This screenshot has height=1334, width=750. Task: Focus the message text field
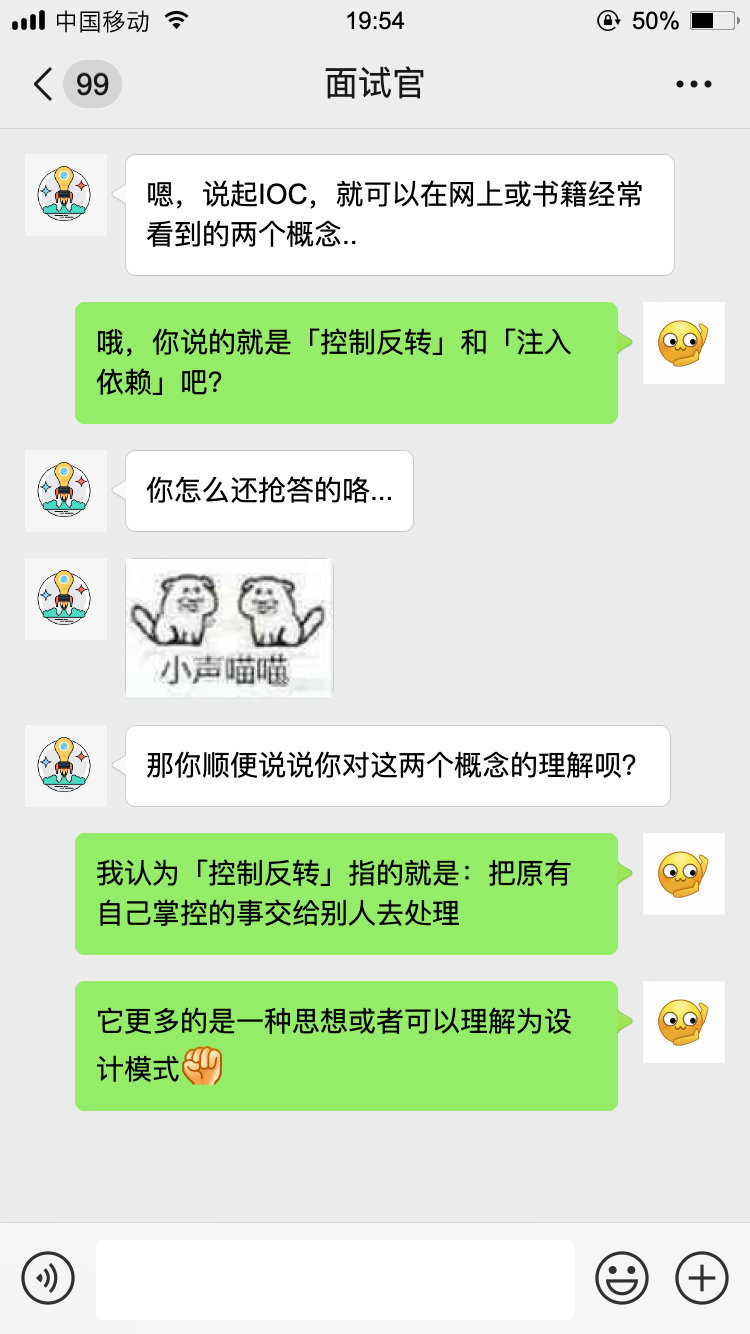click(x=335, y=1278)
